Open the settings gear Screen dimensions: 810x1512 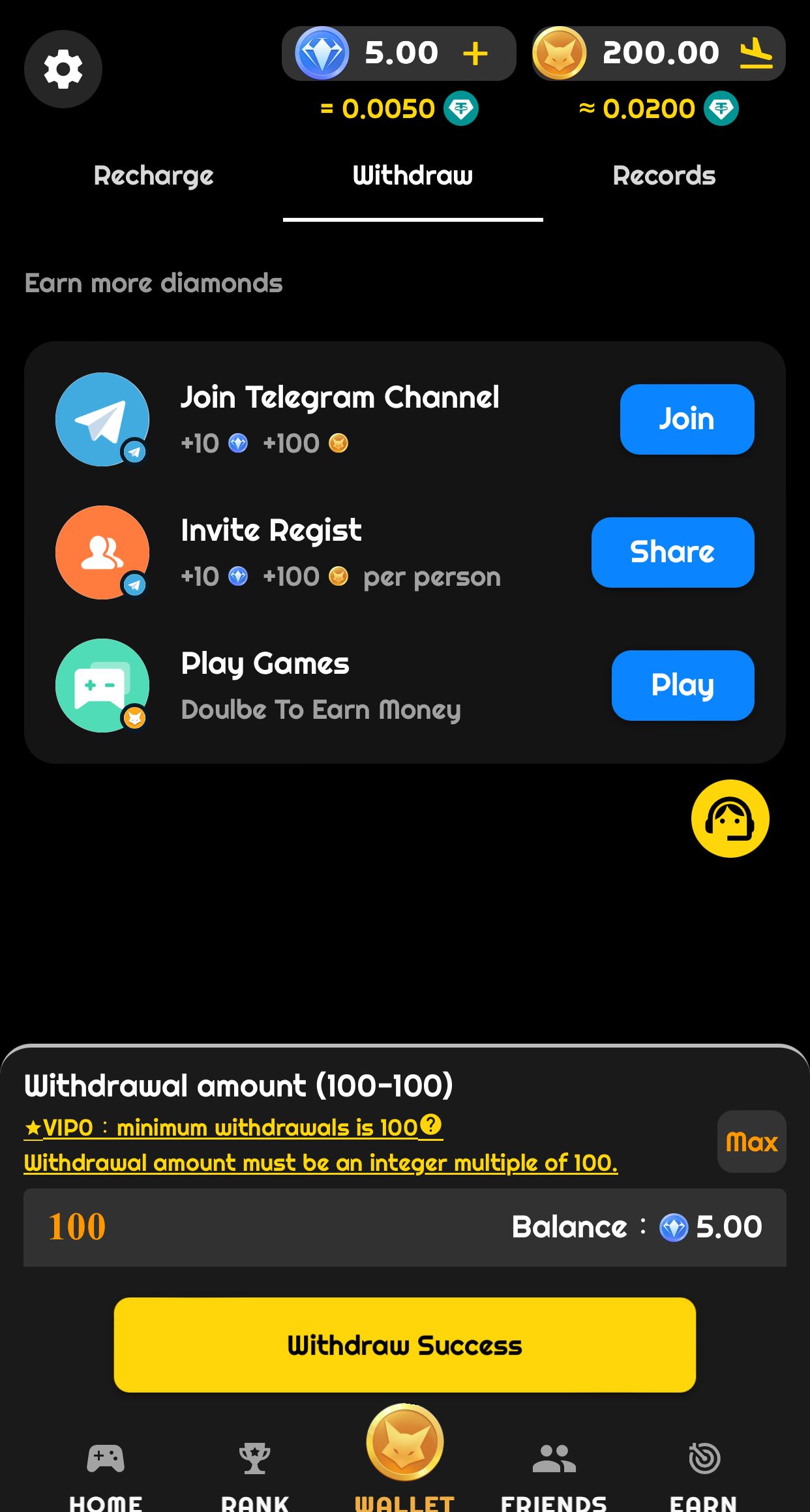point(63,68)
